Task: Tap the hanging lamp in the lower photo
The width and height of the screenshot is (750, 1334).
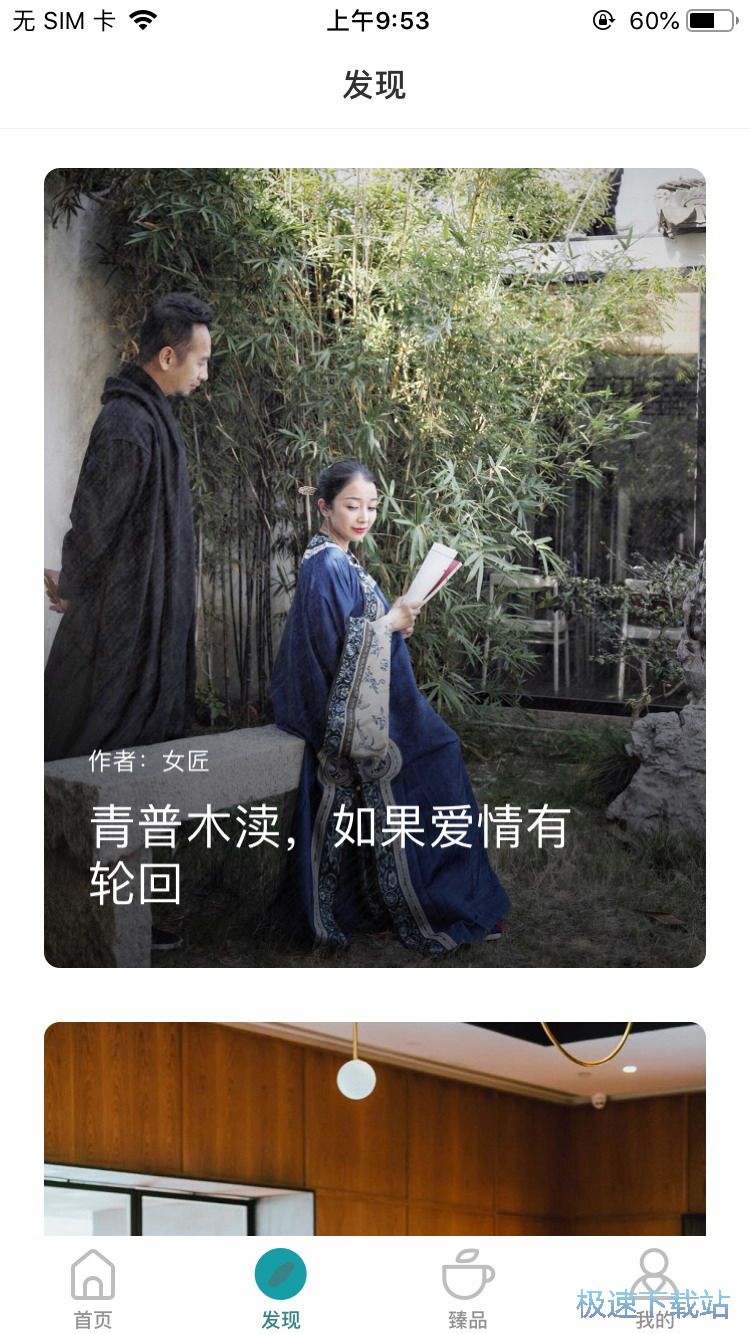Action: [356, 1080]
